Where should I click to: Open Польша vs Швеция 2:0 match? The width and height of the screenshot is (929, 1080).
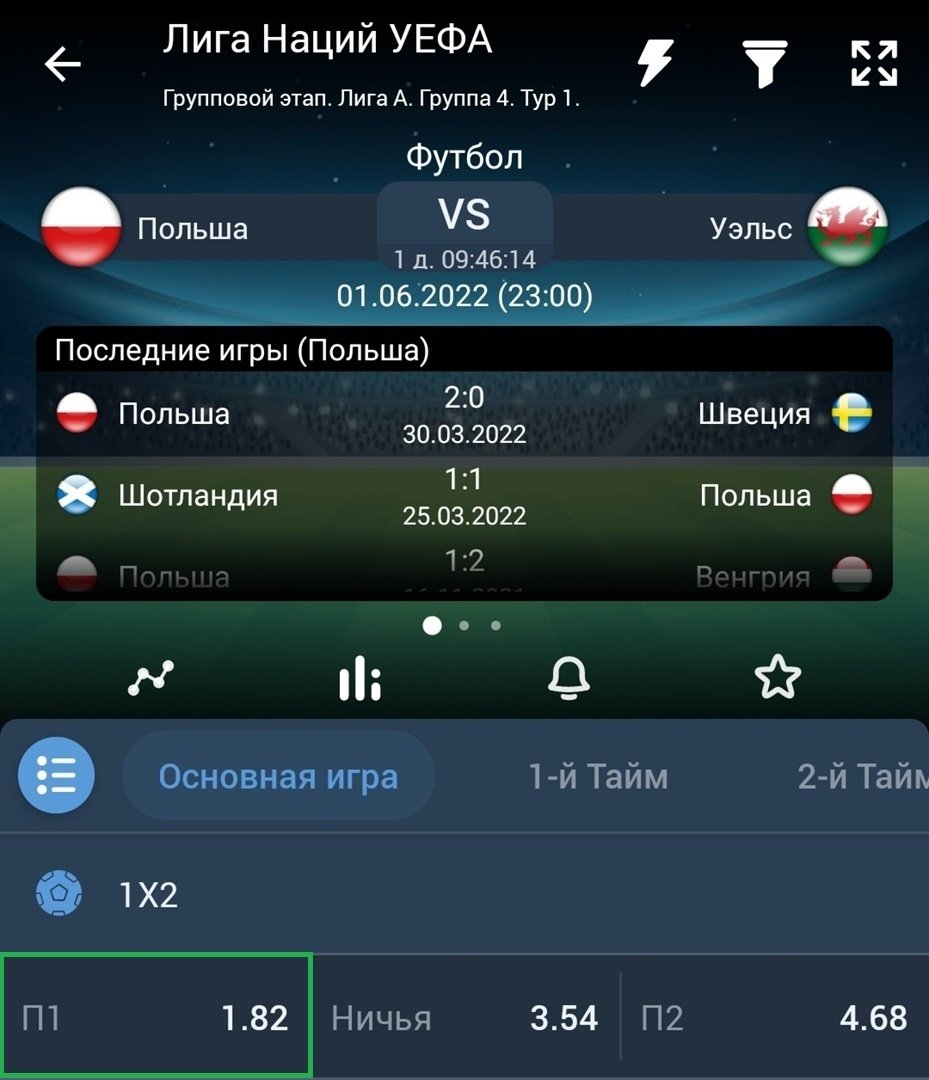click(x=464, y=414)
